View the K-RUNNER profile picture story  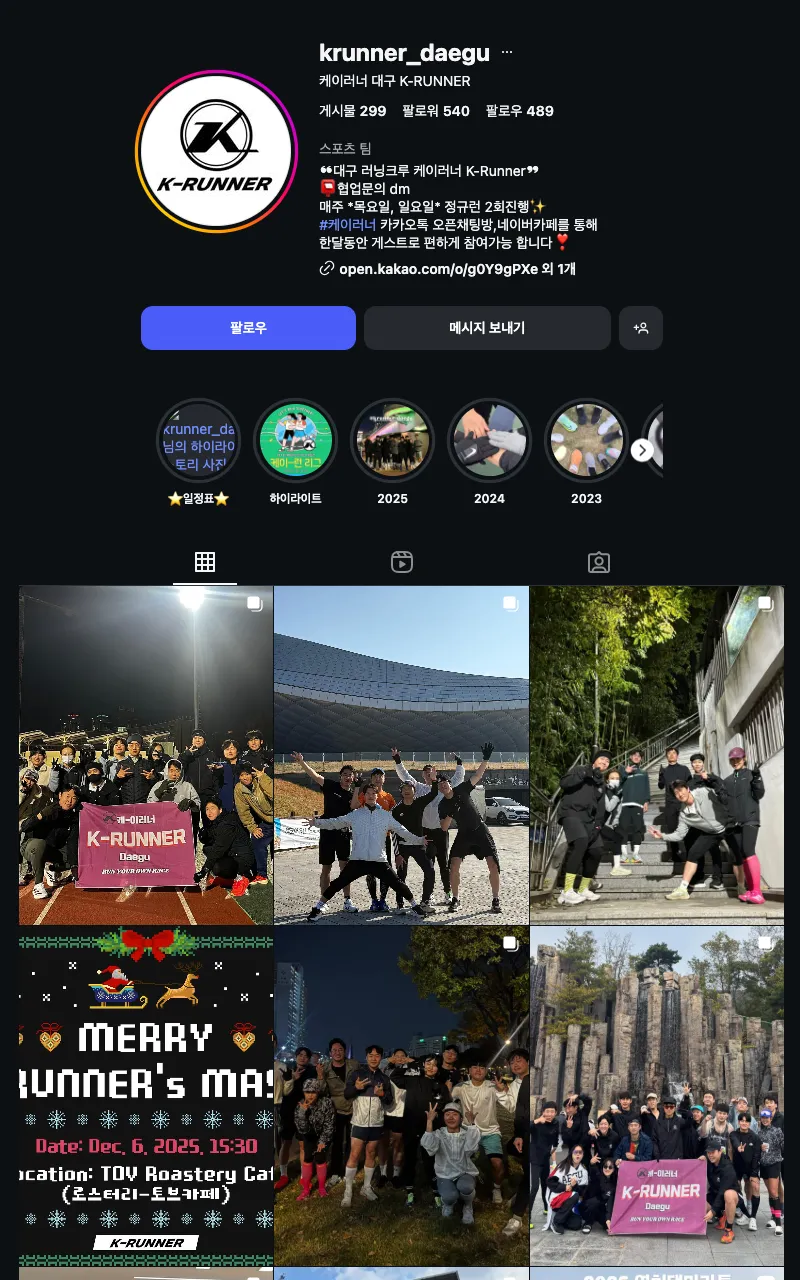[x=216, y=152]
